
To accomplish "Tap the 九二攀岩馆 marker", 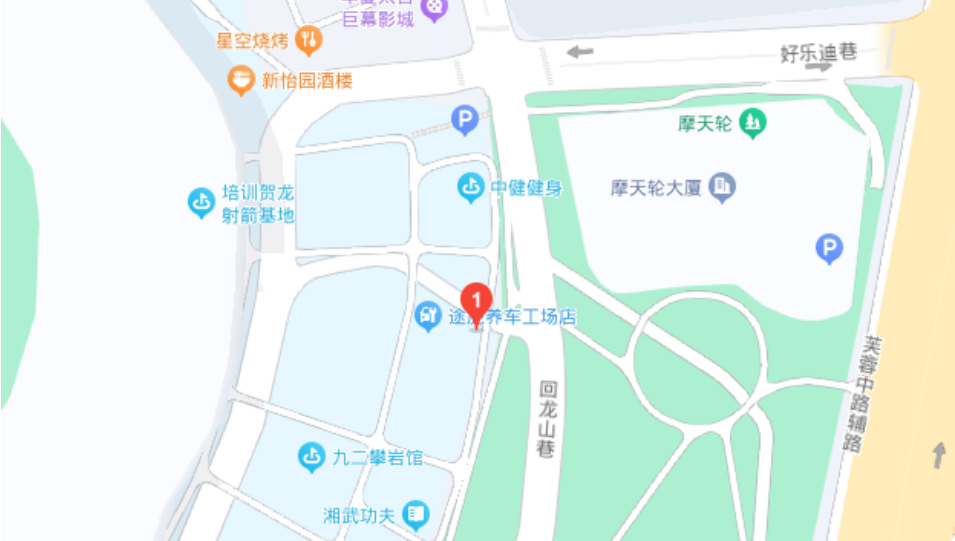I will [x=312, y=457].
